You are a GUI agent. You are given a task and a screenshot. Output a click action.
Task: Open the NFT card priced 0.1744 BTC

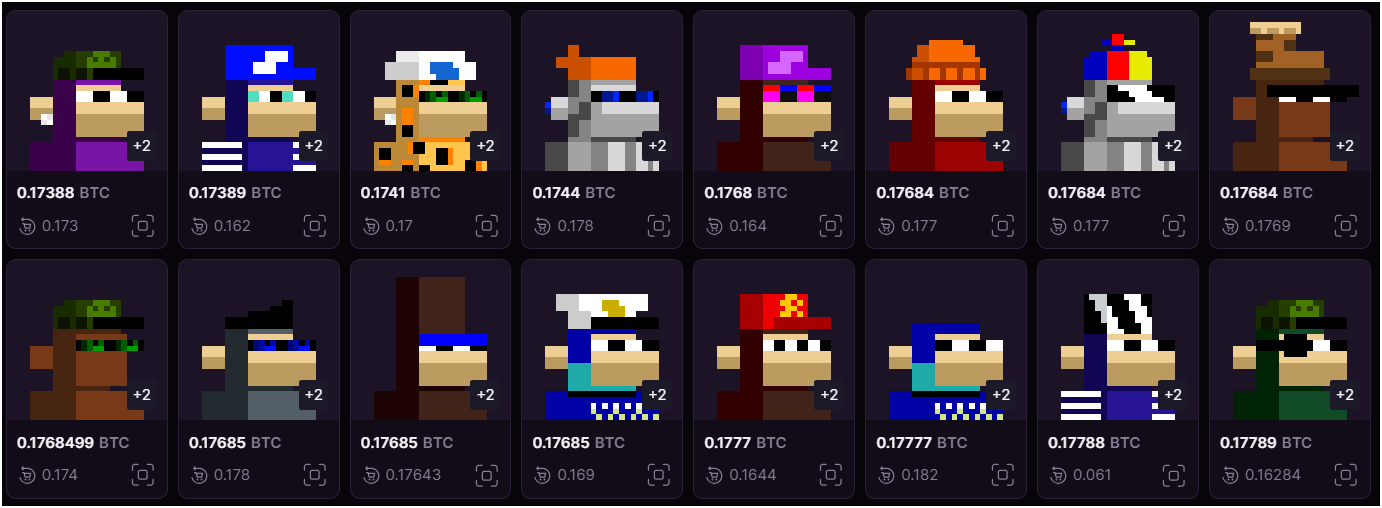click(602, 100)
